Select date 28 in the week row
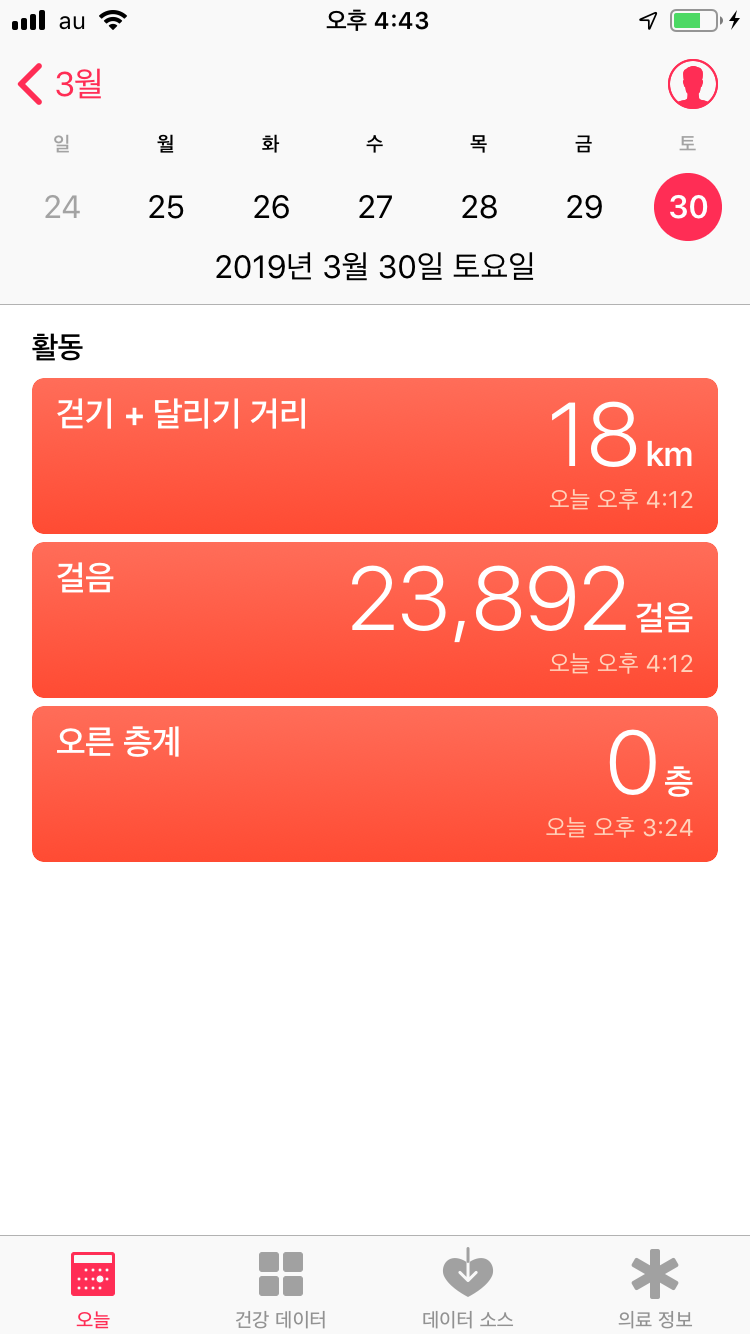 (479, 207)
